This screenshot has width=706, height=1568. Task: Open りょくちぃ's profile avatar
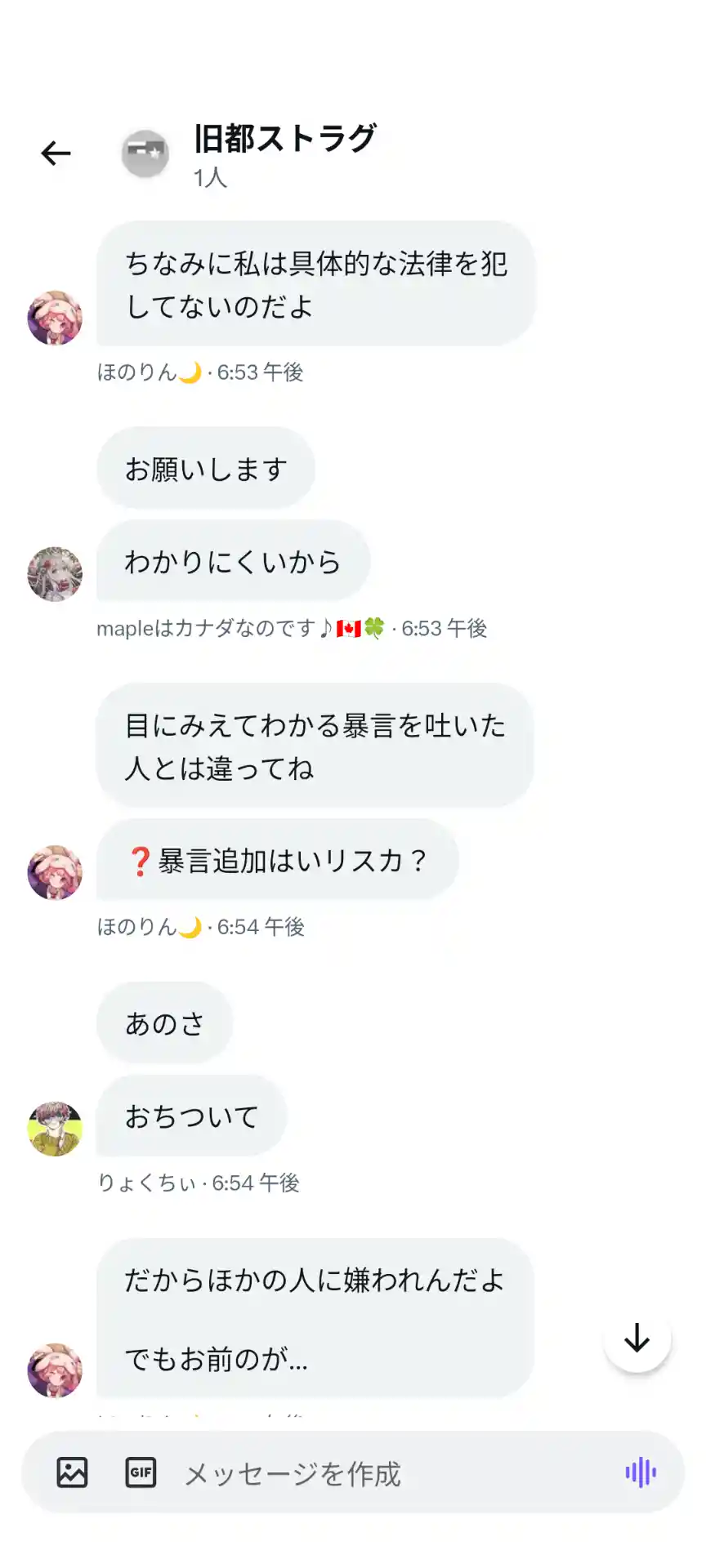pos(55,1129)
